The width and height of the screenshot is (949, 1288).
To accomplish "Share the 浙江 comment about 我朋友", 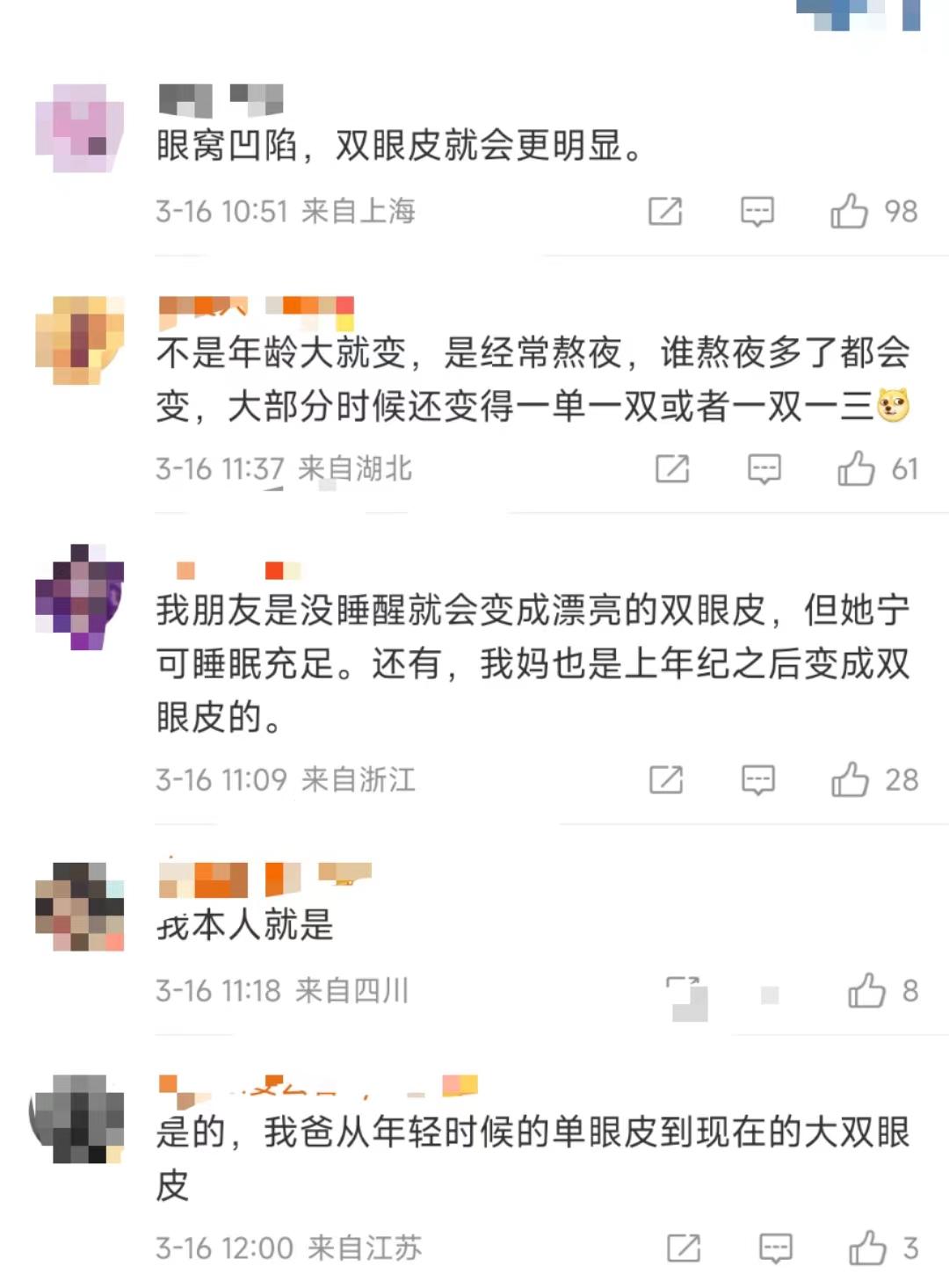I will (x=666, y=780).
